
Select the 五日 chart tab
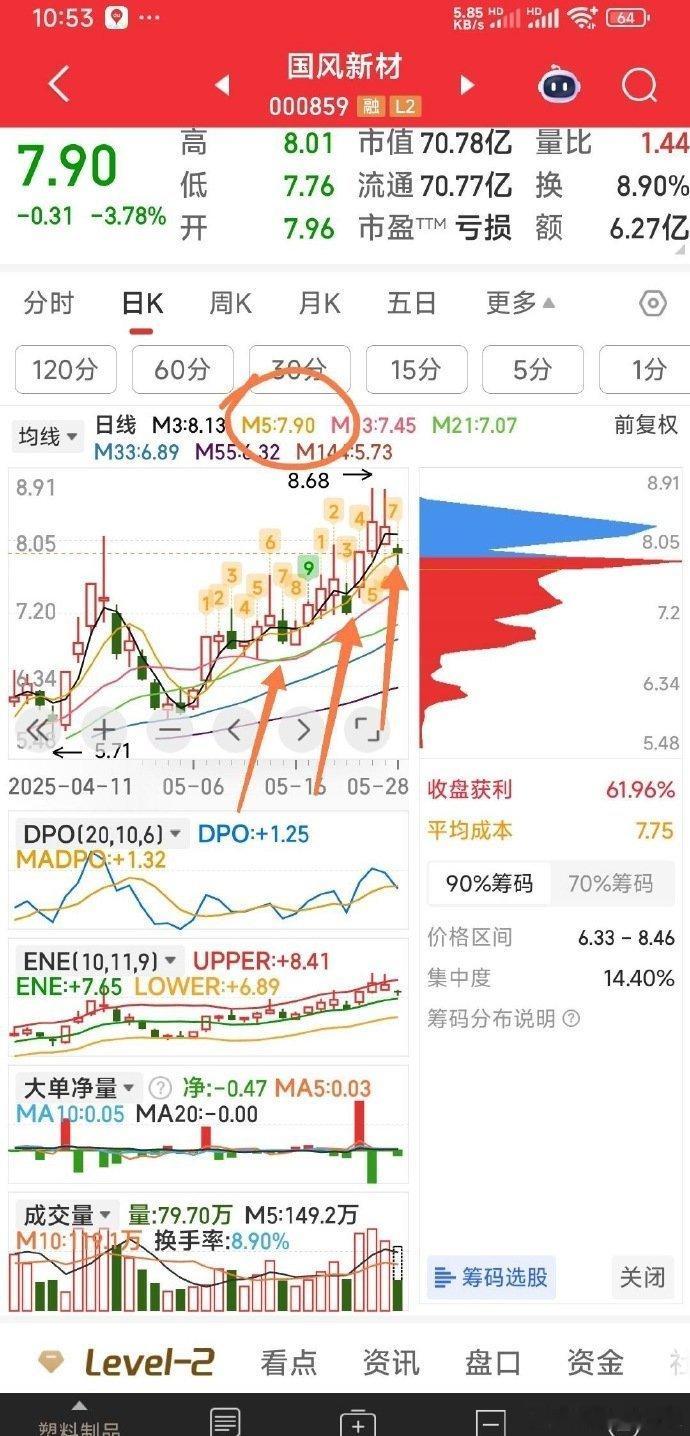(x=412, y=303)
